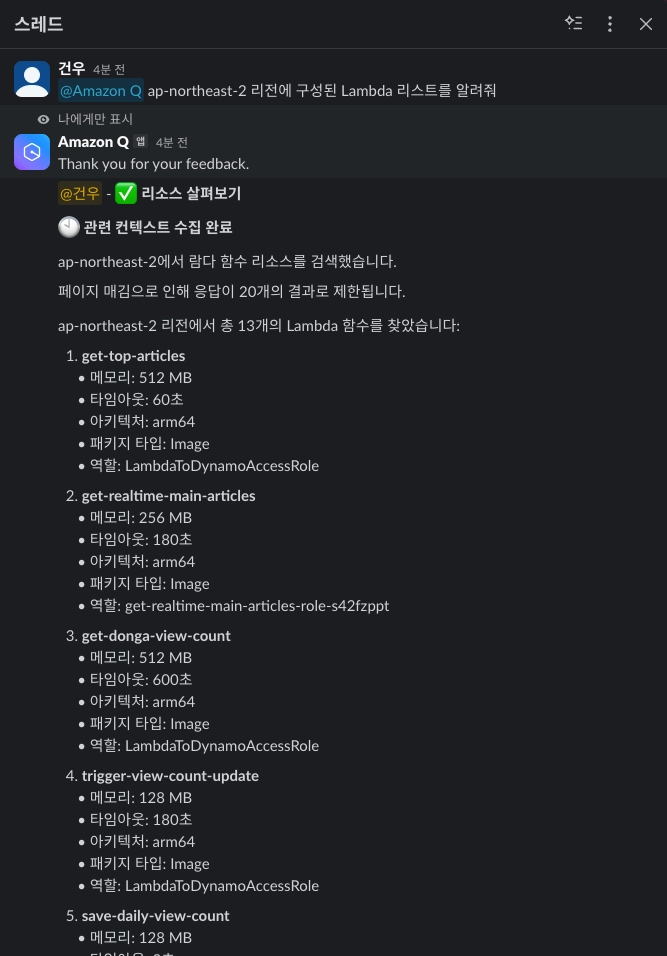The height and width of the screenshot is (956, 667).
Task: Close the thread panel
Action: click(646, 24)
